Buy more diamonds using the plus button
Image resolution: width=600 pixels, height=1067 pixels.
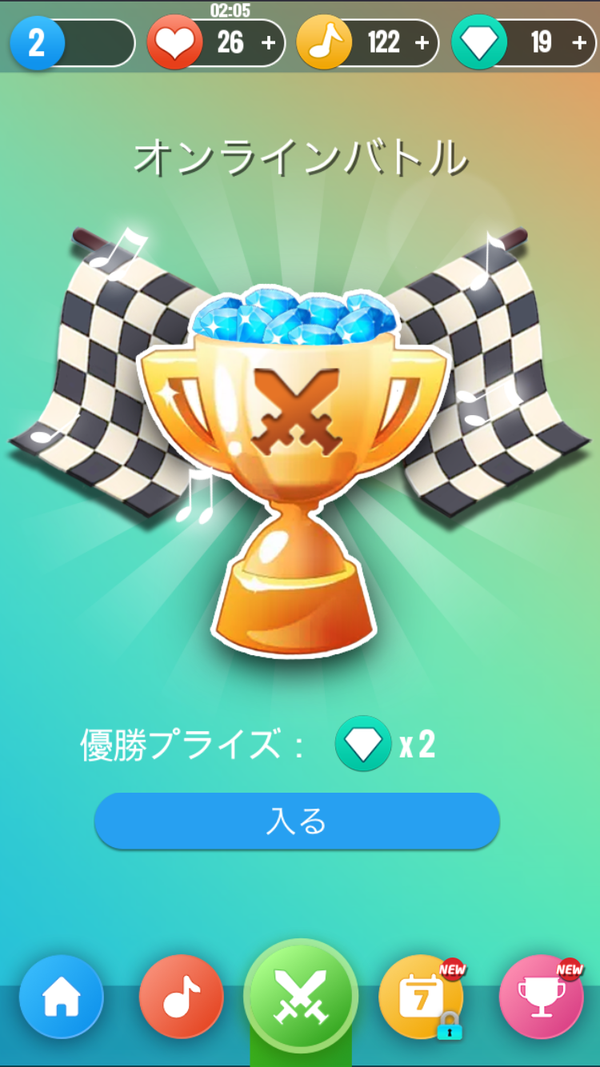click(579, 43)
